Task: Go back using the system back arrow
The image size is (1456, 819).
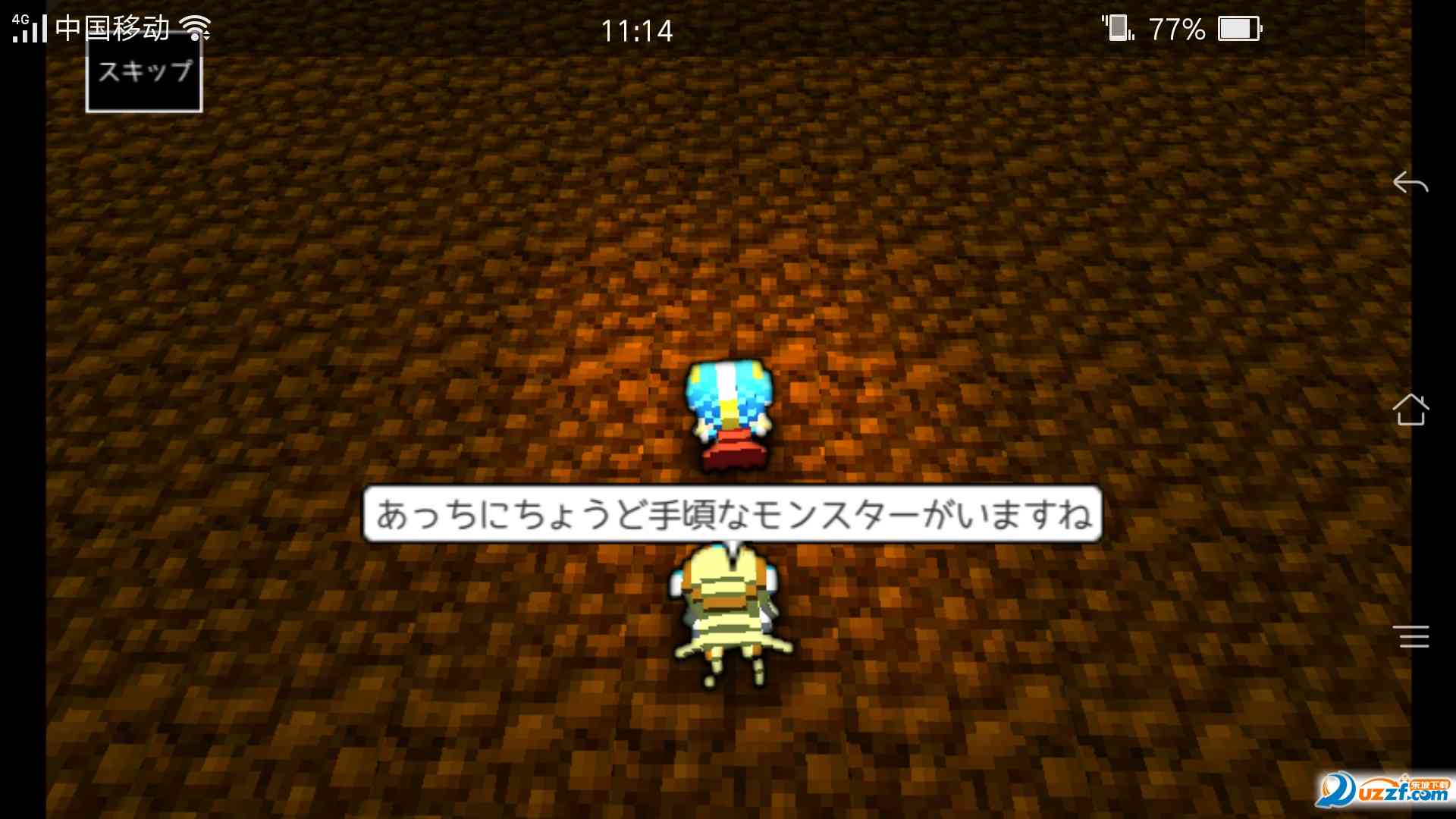Action: click(1410, 183)
